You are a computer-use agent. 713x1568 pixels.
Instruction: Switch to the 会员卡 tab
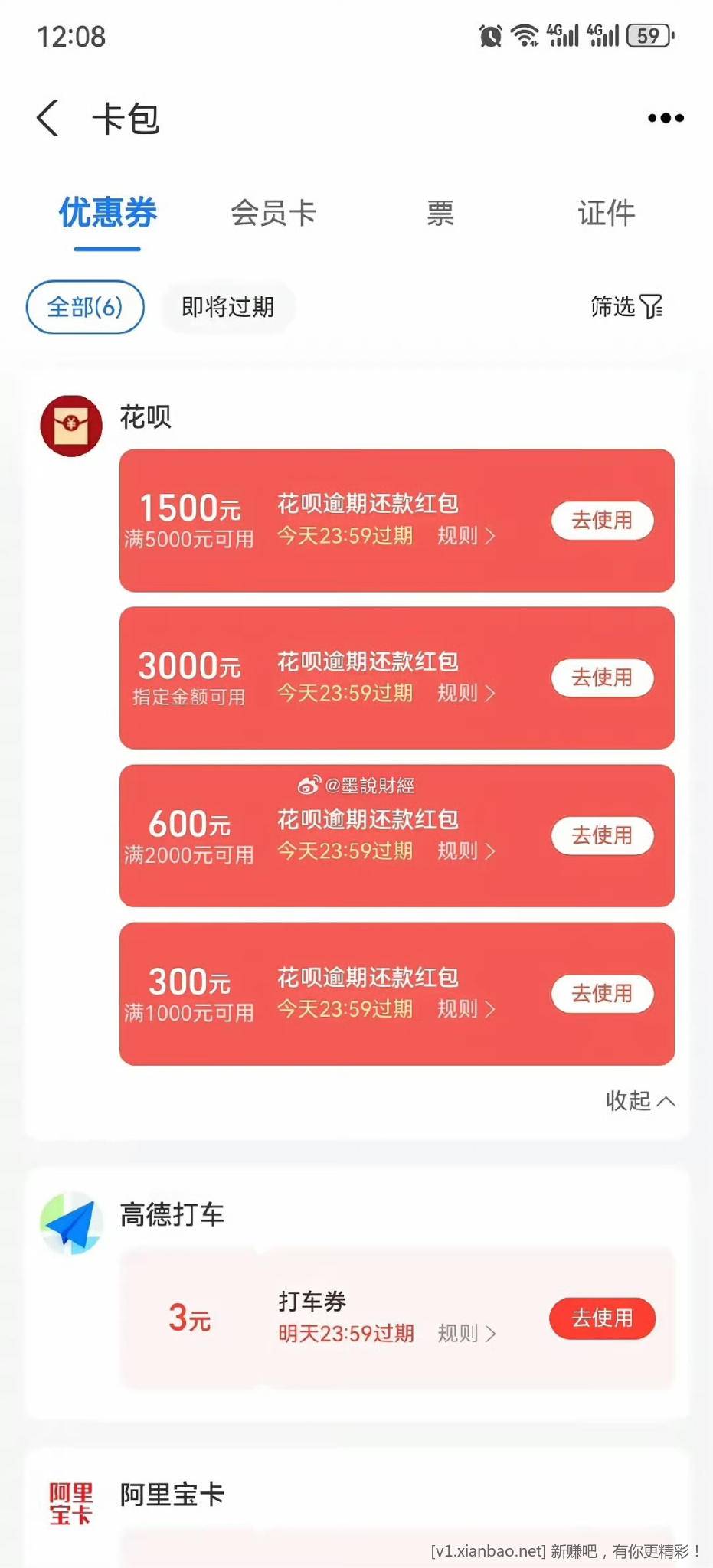pos(273,213)
